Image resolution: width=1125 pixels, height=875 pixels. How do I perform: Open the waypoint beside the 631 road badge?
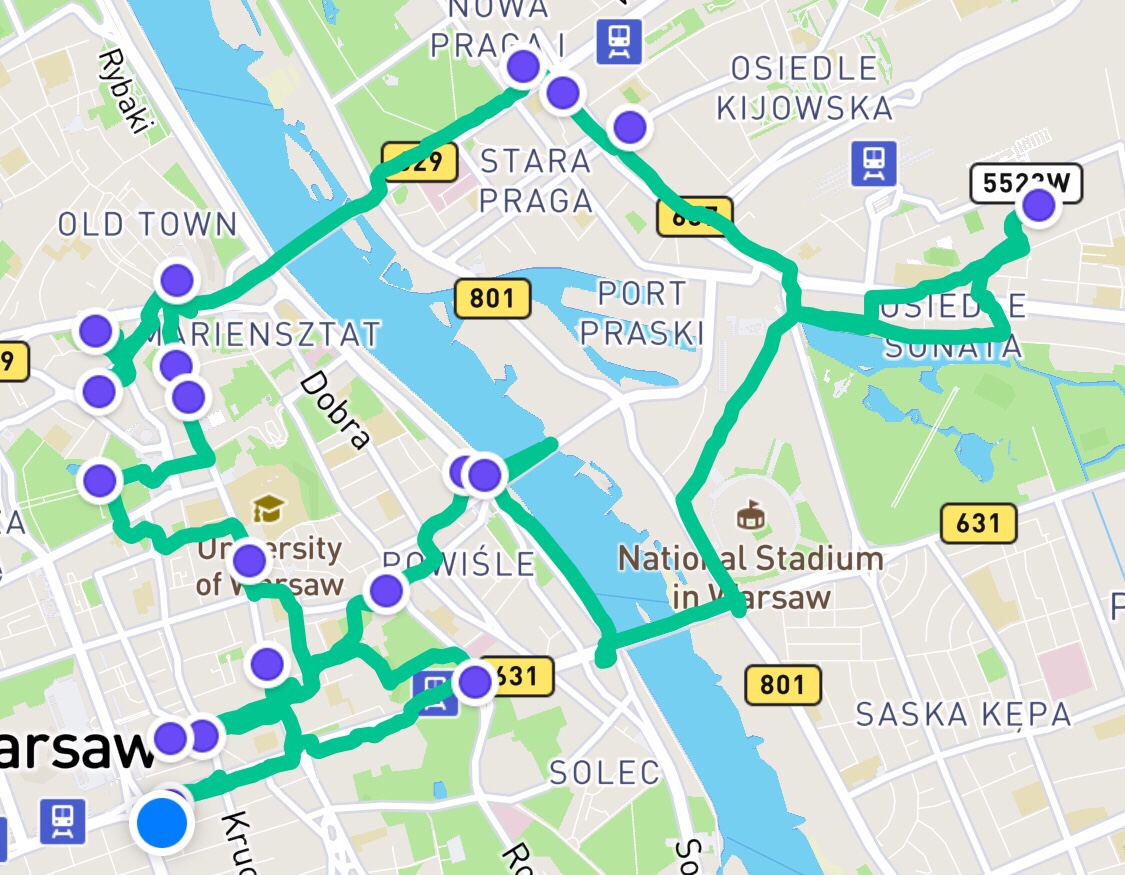coord(474,682)
